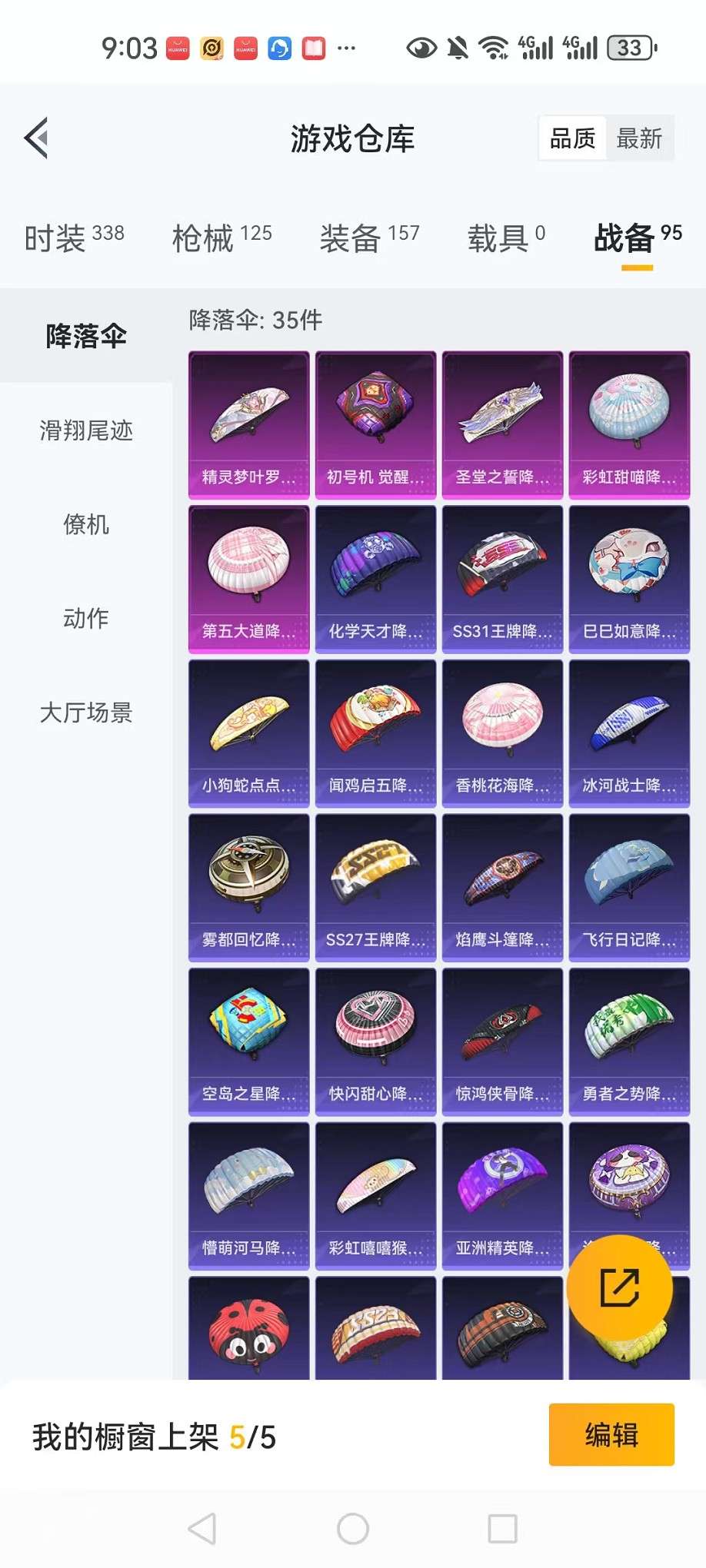
Task: Open the SS31王牌降落伞 item
Action: pos(503,580)
